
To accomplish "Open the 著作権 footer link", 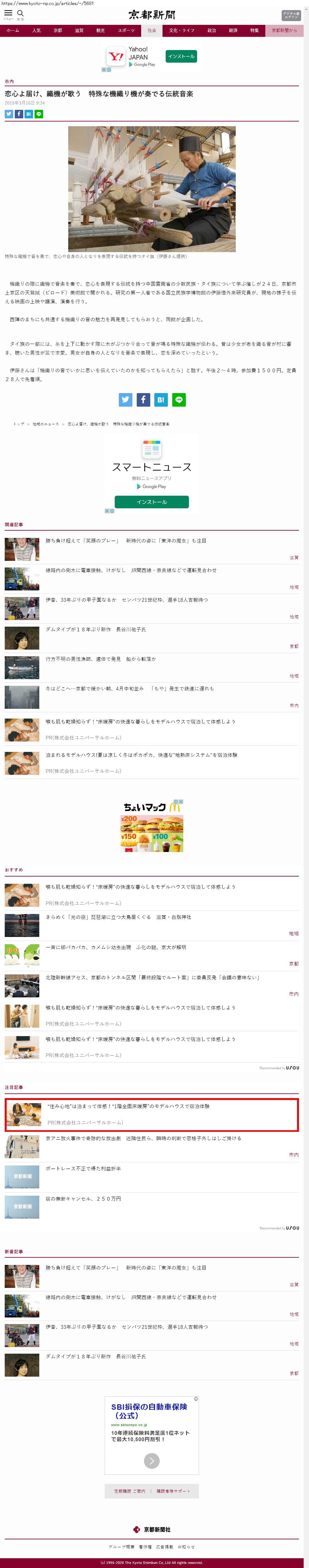I will [145, 1546].
